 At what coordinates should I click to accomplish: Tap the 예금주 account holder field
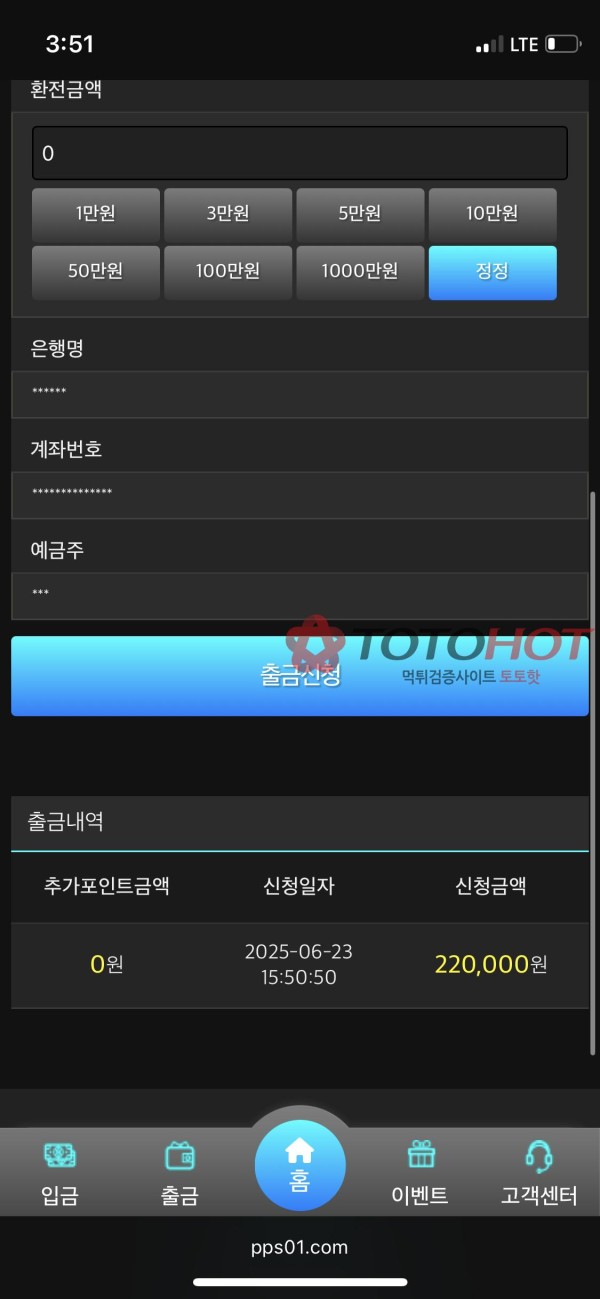(x=299, y=596)
